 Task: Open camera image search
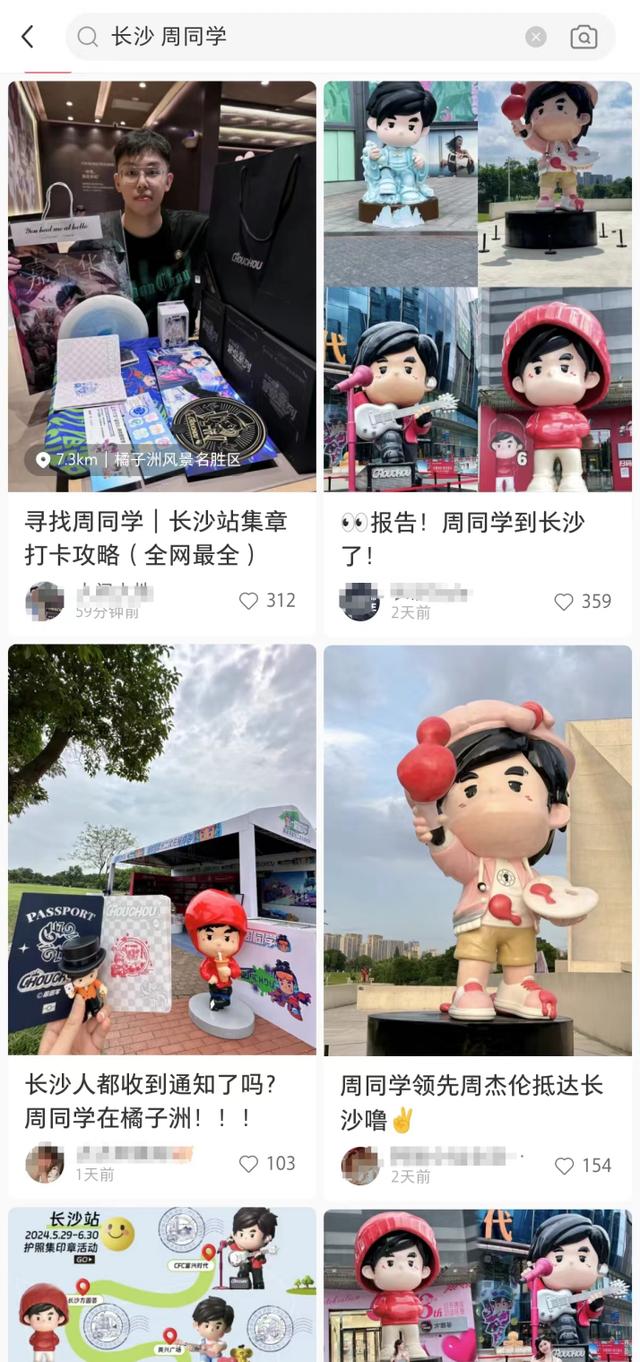pyautogui.click(x=583, y=37)
